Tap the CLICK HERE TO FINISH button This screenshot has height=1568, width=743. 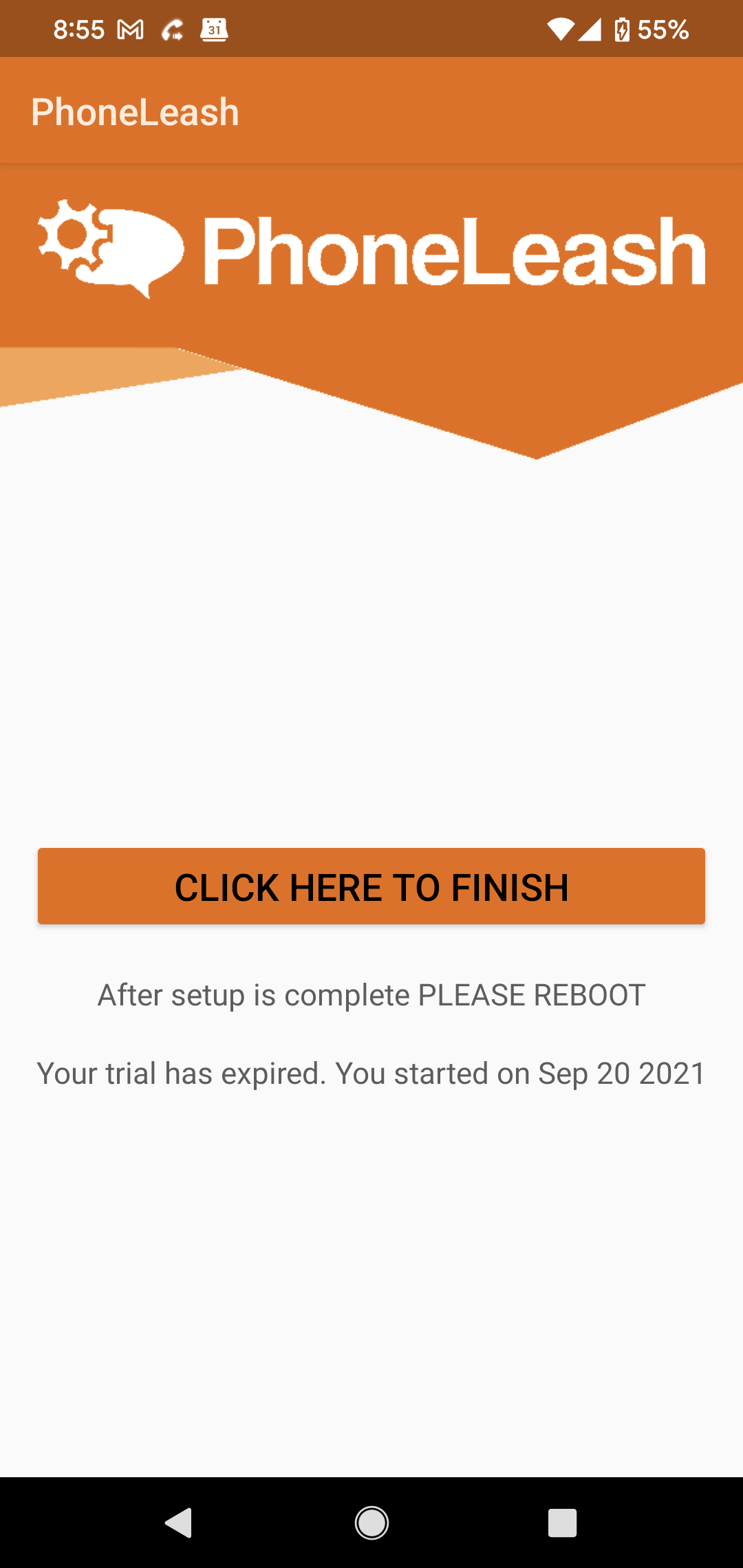(371, 886)
